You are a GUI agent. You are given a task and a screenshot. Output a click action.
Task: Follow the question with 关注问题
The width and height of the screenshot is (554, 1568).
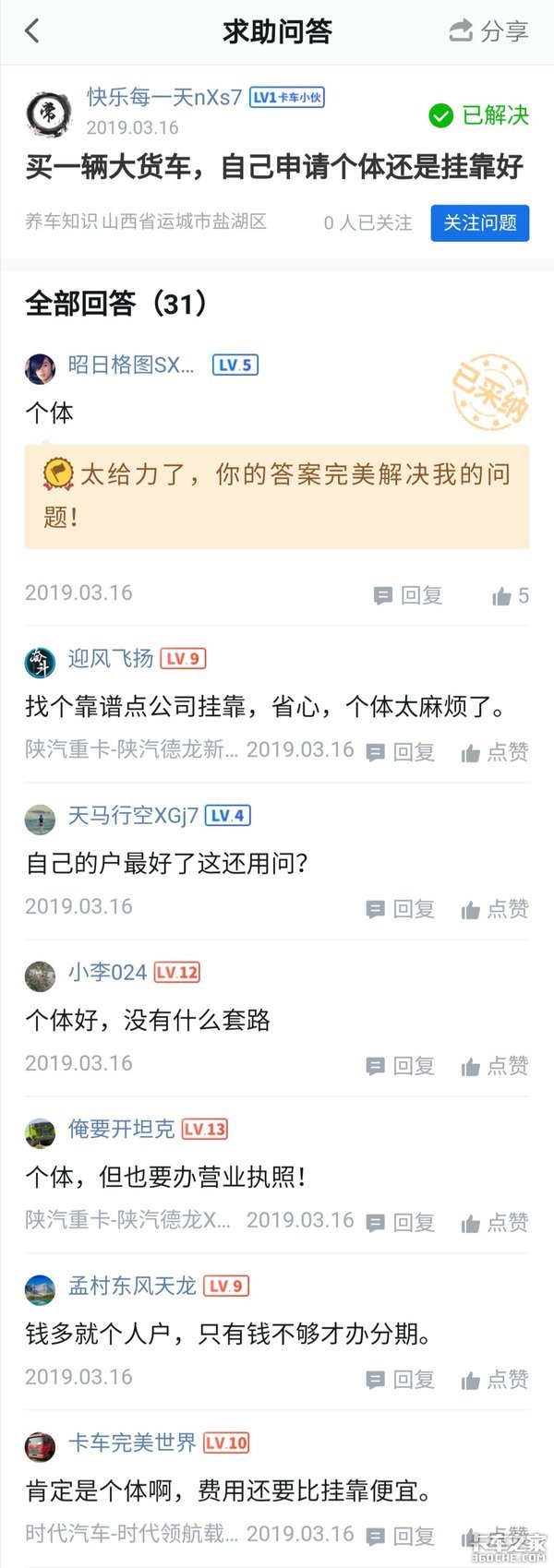point(479,222)
